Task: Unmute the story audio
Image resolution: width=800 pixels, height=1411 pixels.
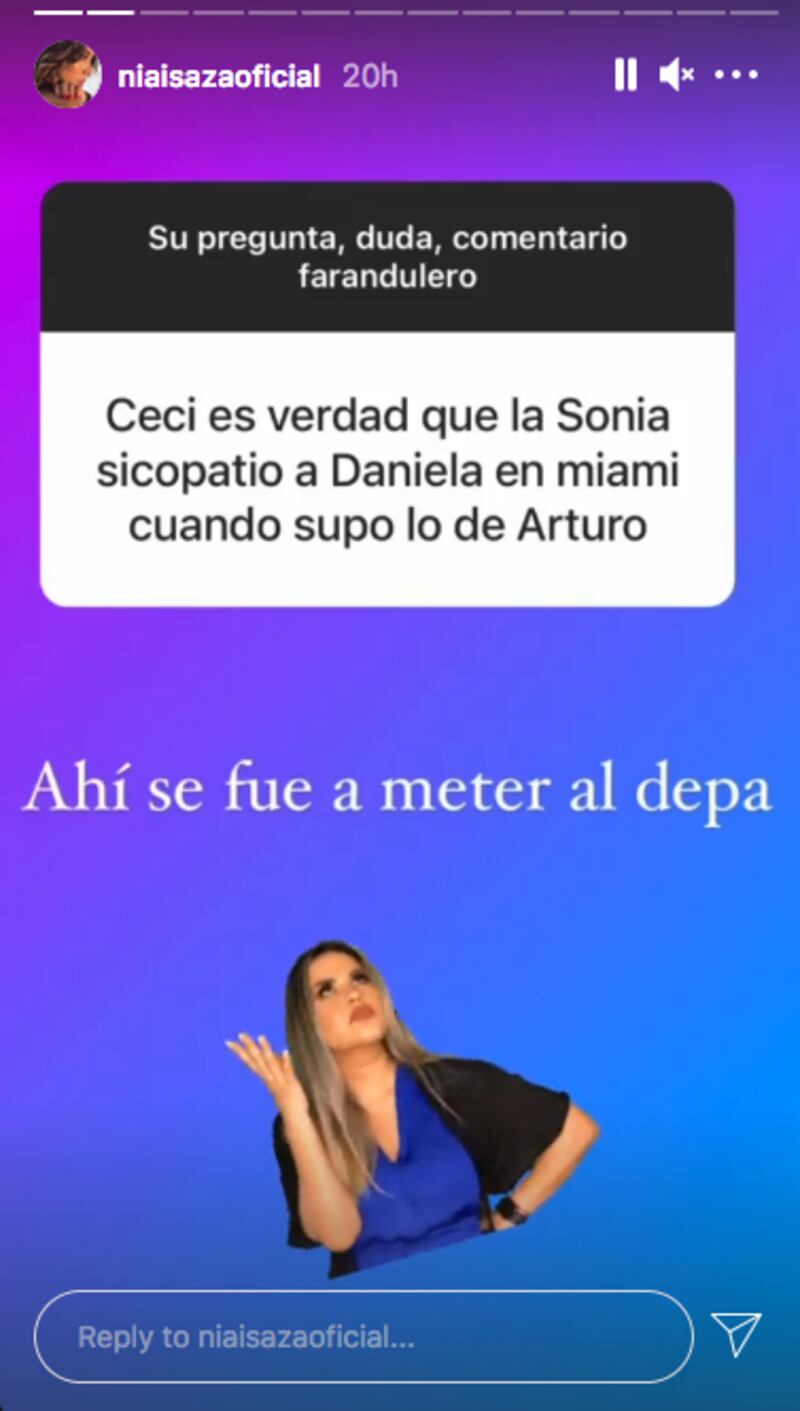Action: tap(678, 75)
